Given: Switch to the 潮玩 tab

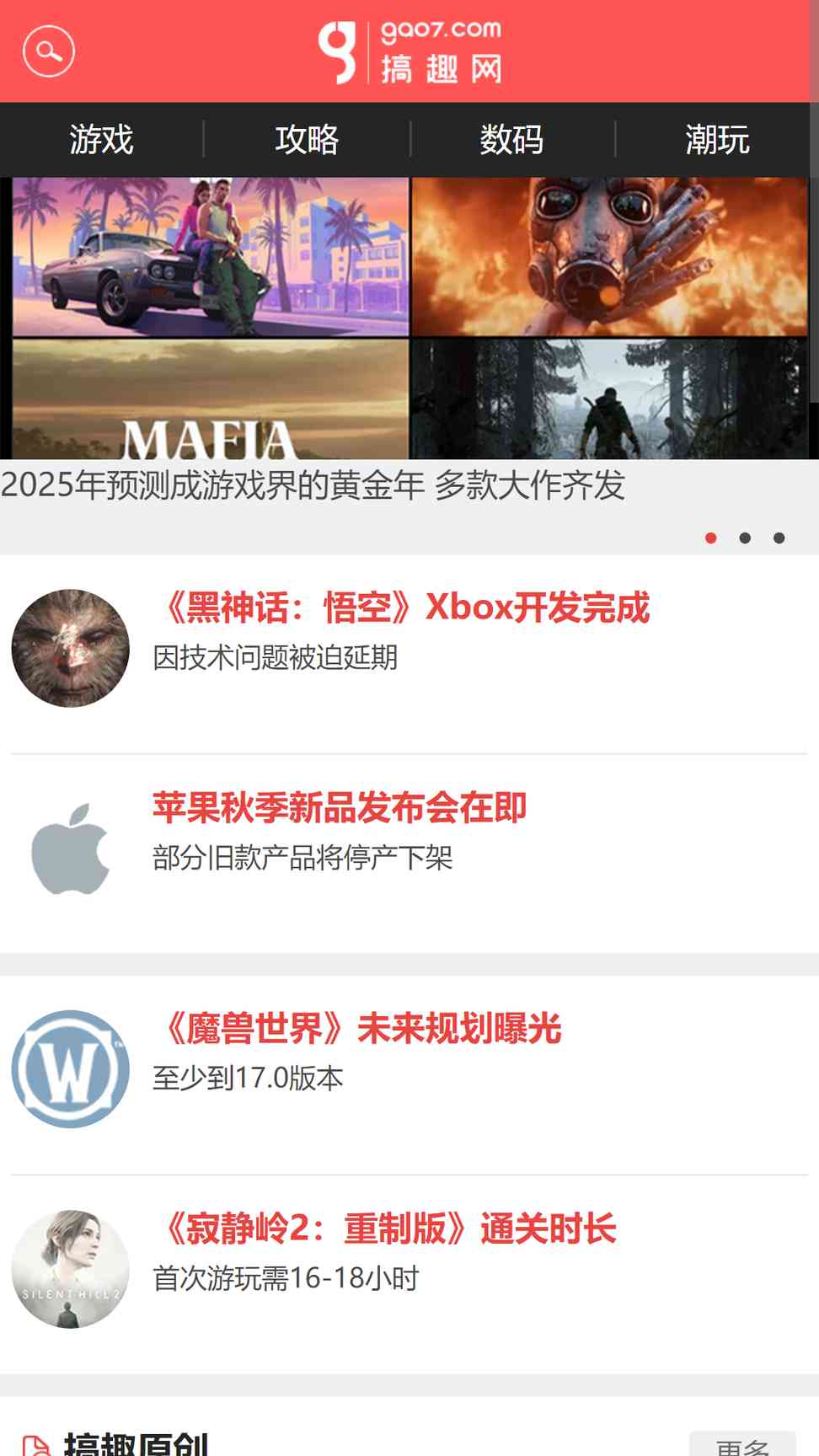Looking at the screenshot, I should coord(717,139).
